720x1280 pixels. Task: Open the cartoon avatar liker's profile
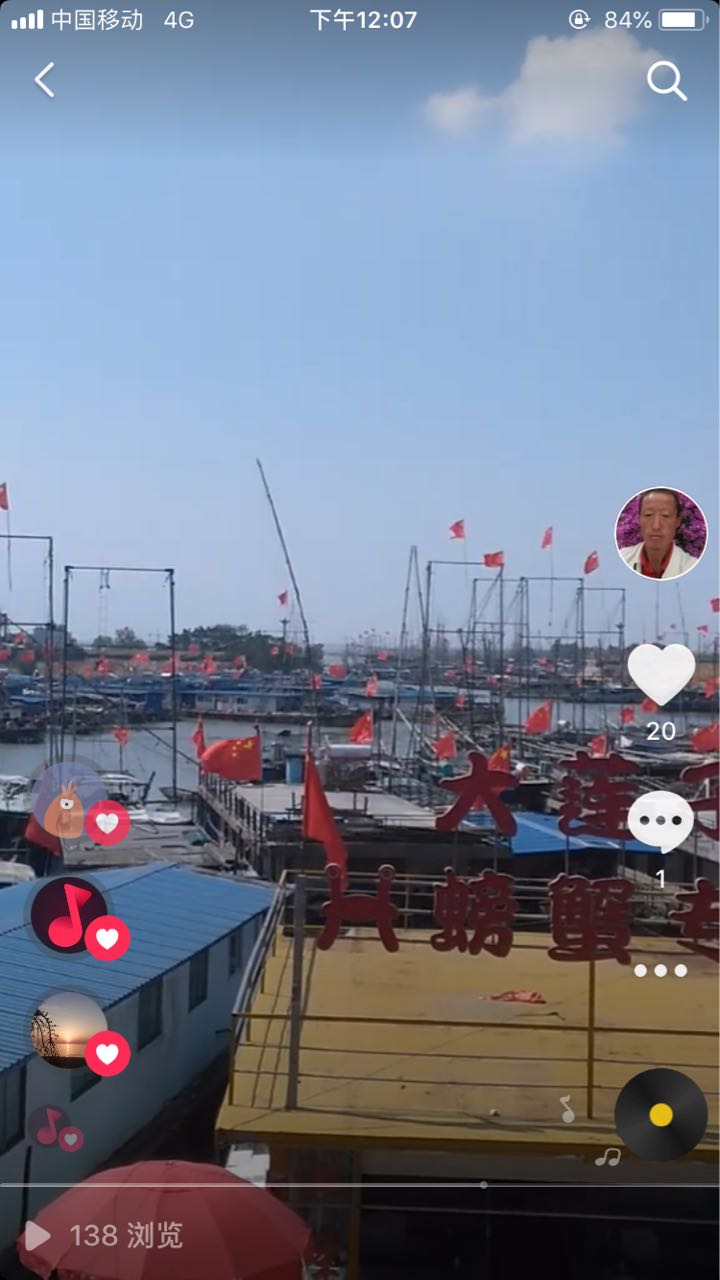(69, 800)
